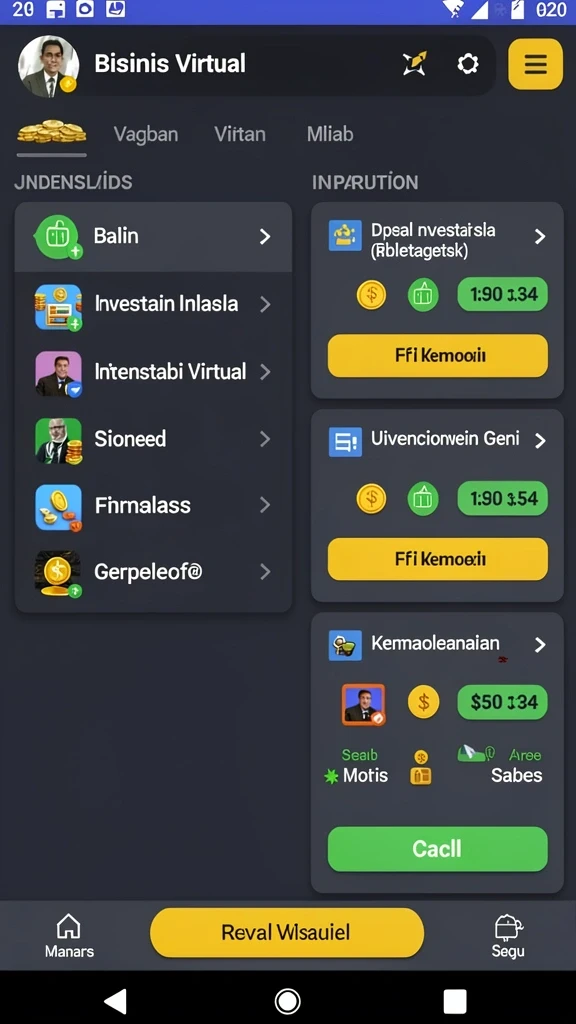Open the Sioneed row
Viewport: 576px width, 1024px height.
(153, 439)
